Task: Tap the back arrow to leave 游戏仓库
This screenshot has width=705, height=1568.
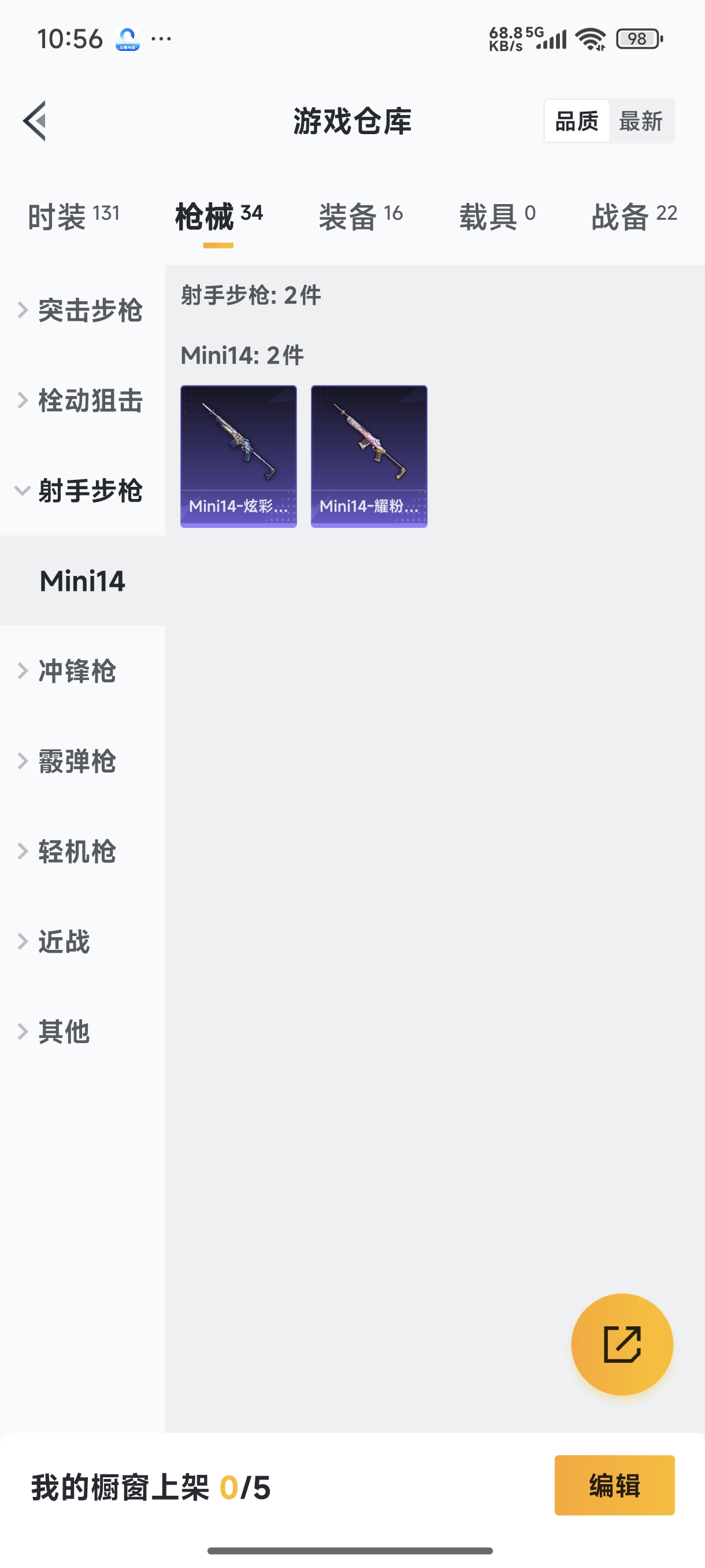Action: [35, 120]
